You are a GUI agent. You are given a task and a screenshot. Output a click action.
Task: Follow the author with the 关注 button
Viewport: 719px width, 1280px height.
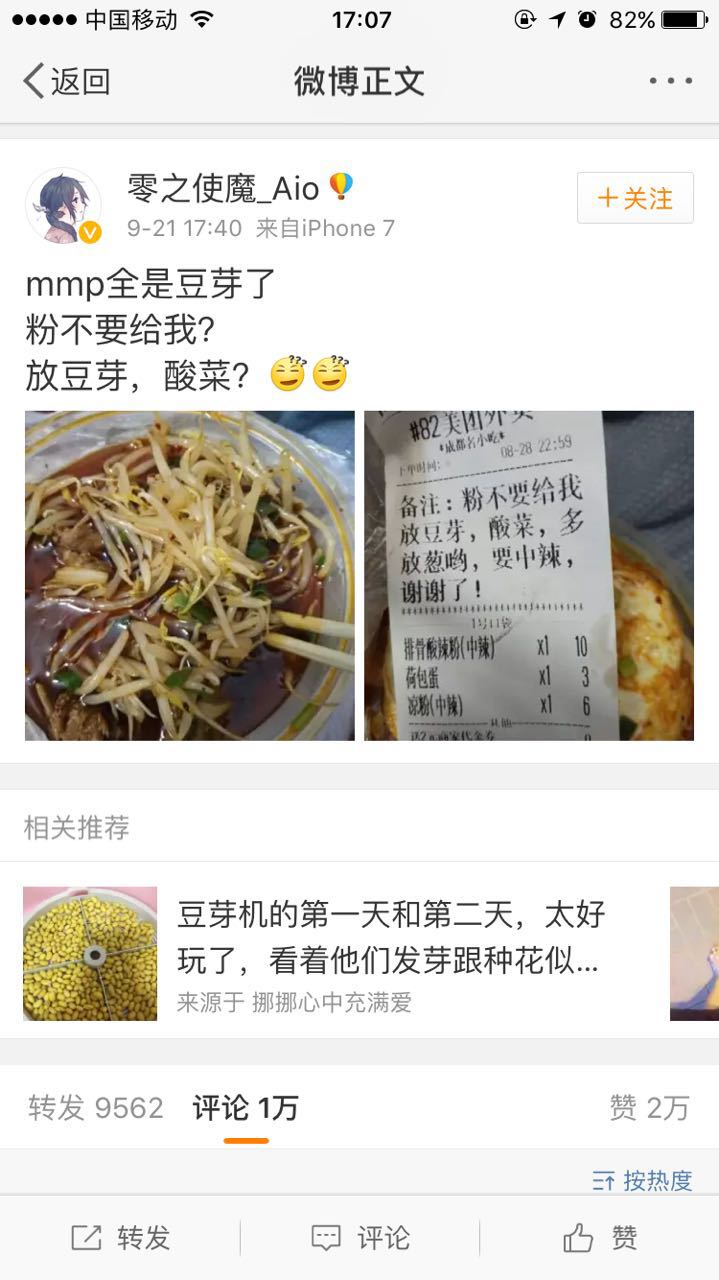(635, 198)
